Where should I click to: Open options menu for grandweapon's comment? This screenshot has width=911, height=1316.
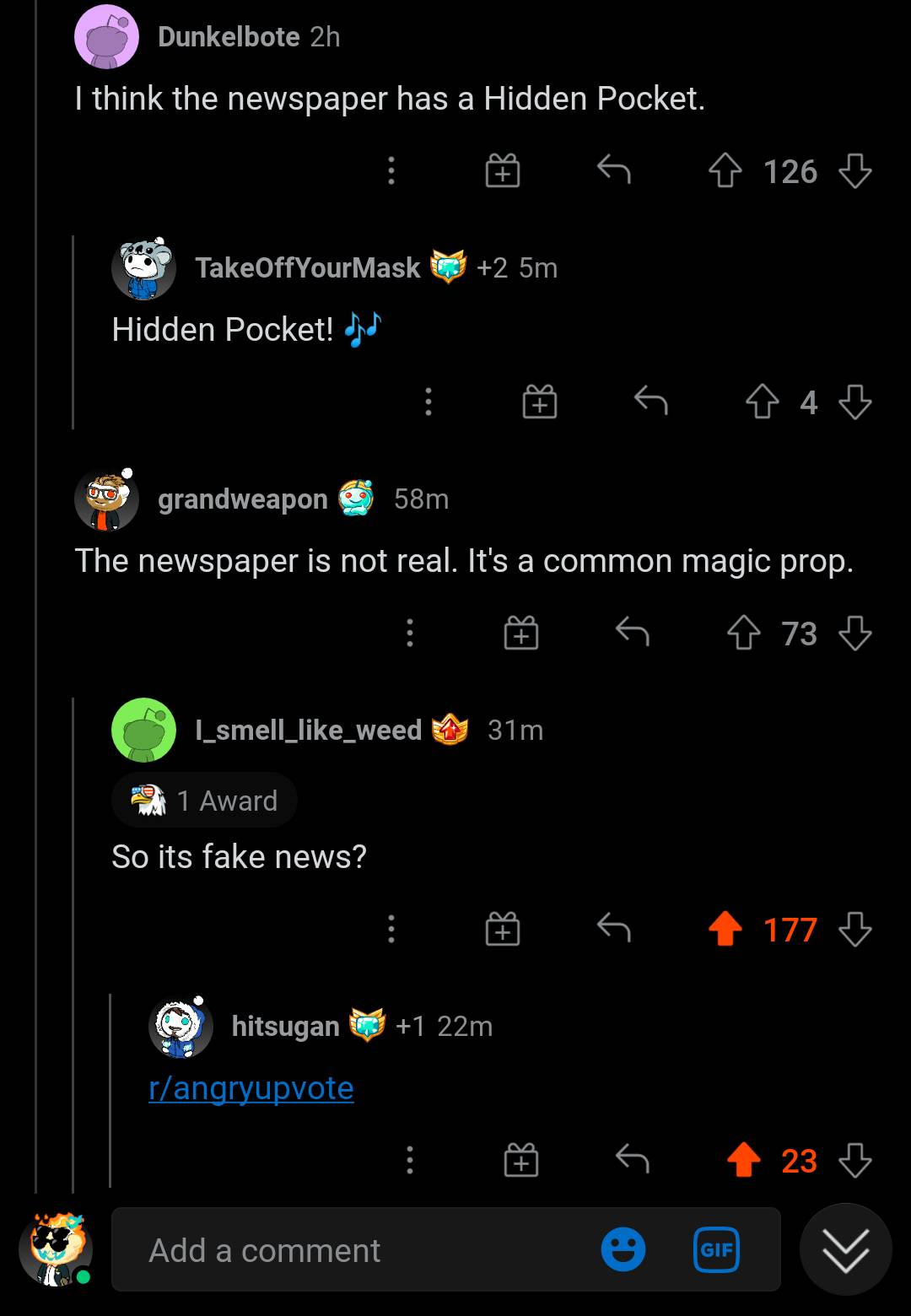click(x=409, y=633)
